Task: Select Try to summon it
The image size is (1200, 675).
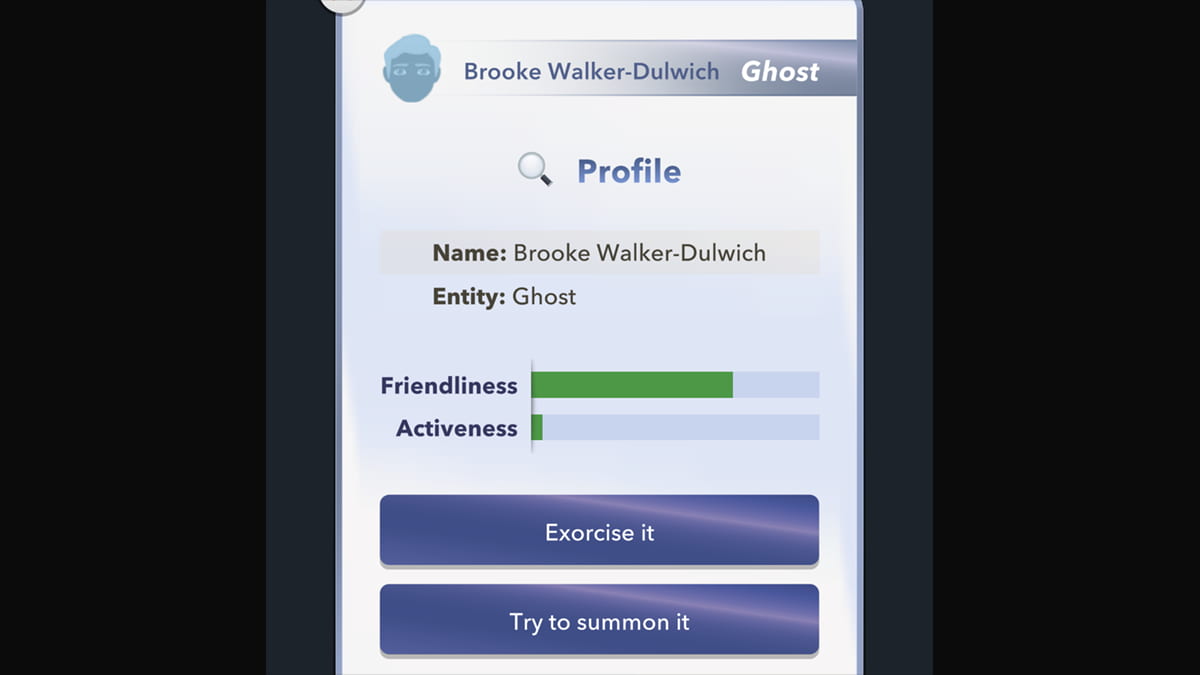Action: pyautogui.click(x=599, y=621)
